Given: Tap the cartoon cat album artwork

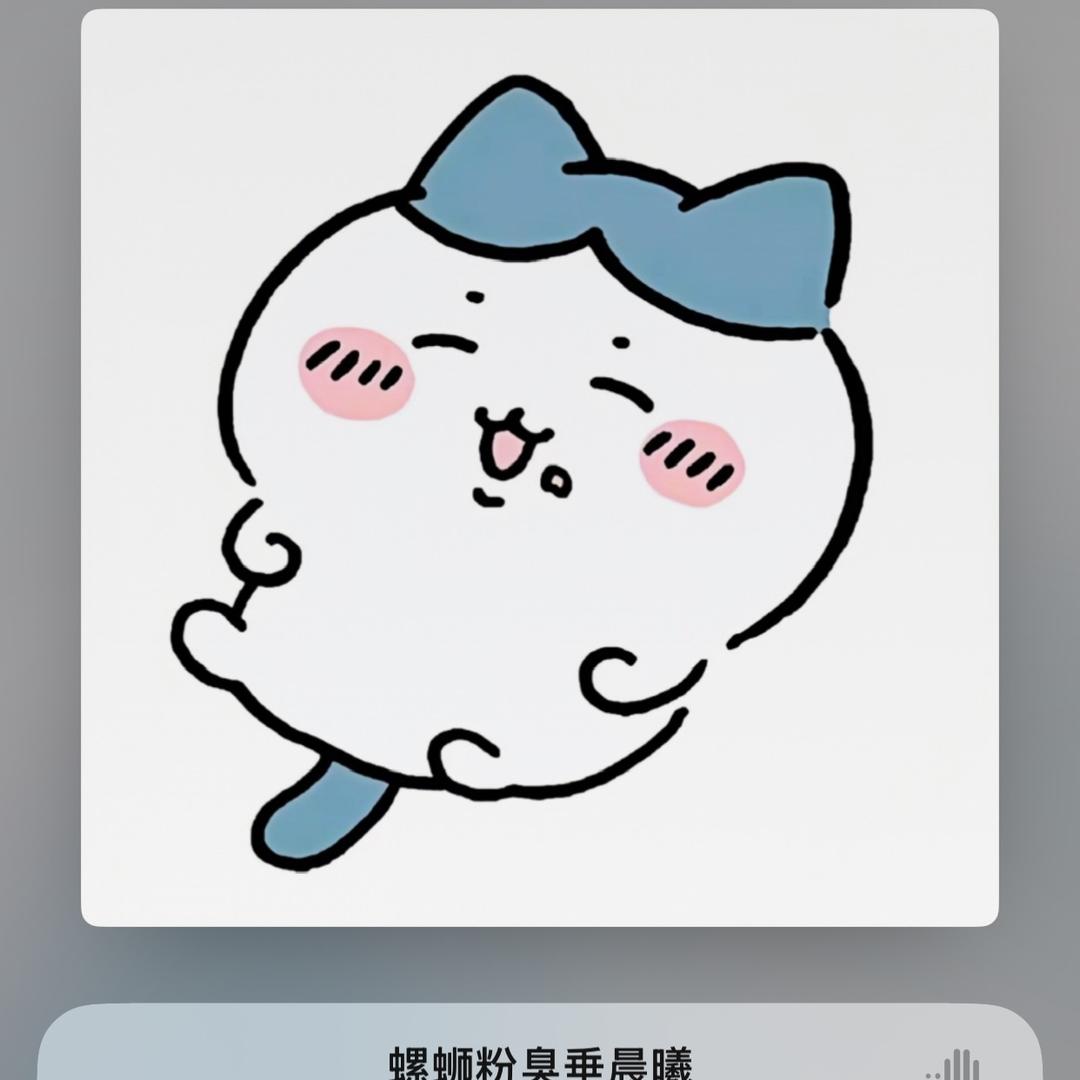Looking at the screenshot, I should pyautogui.click(x=540, y=468).
